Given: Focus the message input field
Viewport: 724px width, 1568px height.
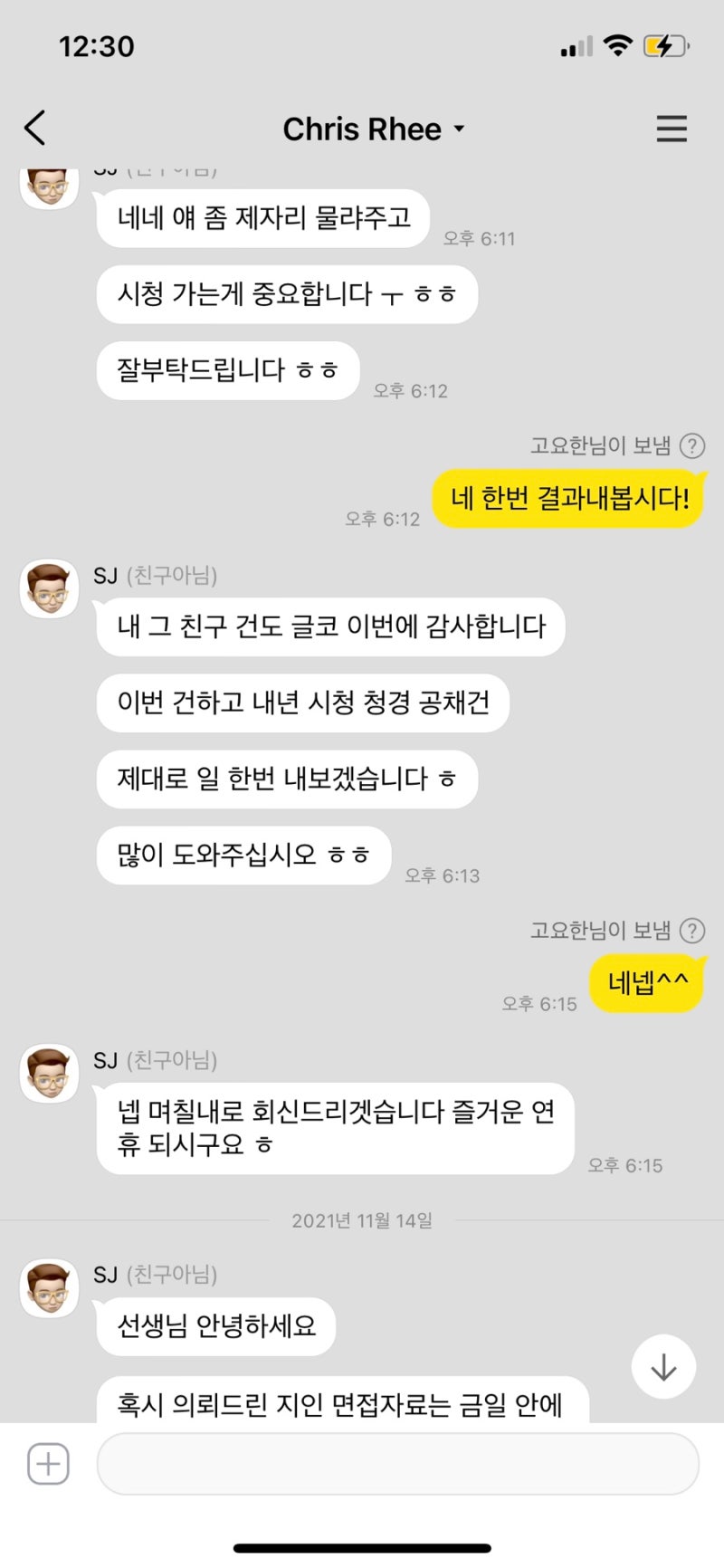Looking at the screenshot, I should coord(397,1464).
